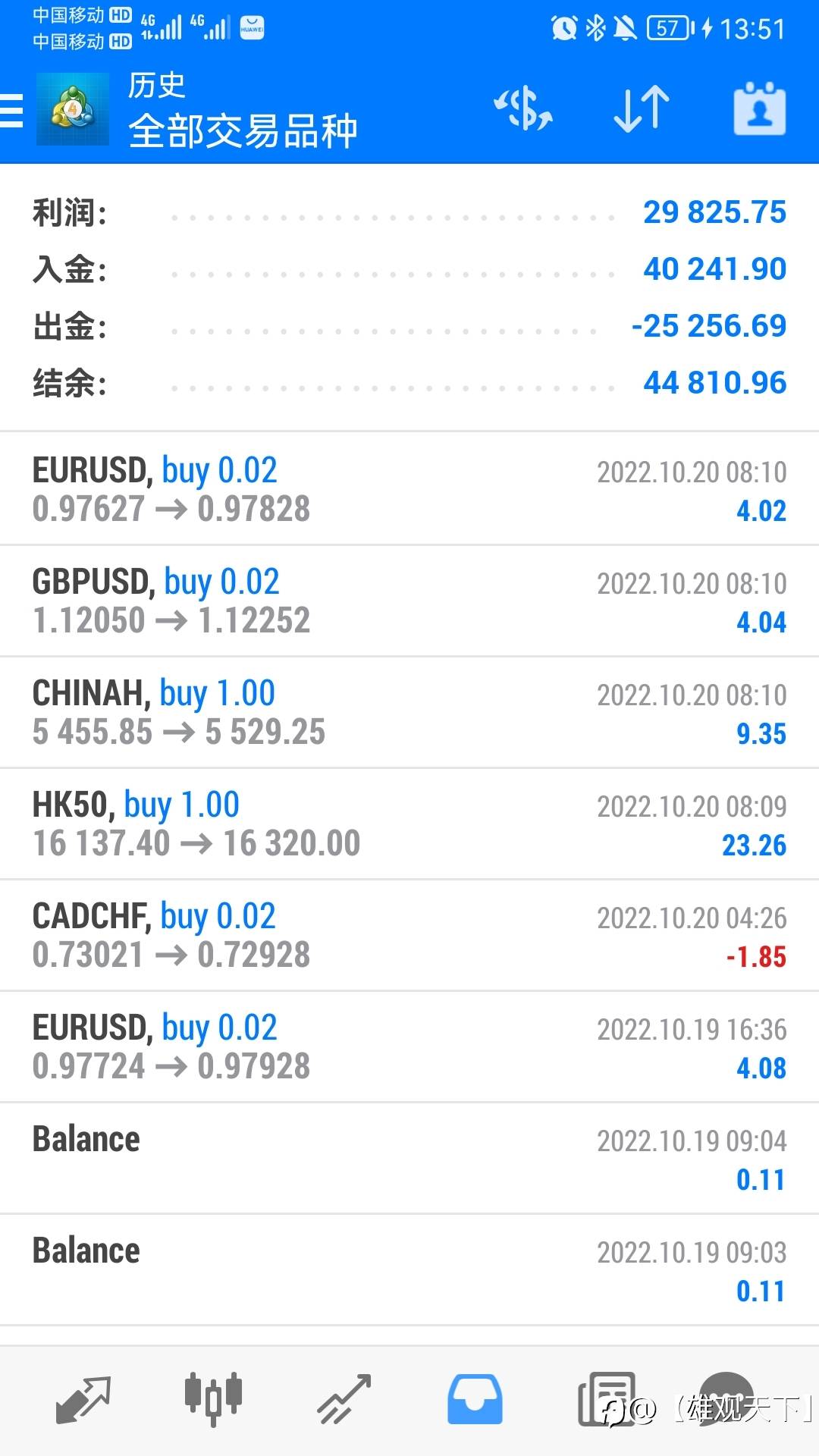Open the calendar date-range picker
Viewport: 819px width, 1456px height.
tap(759, 108)
